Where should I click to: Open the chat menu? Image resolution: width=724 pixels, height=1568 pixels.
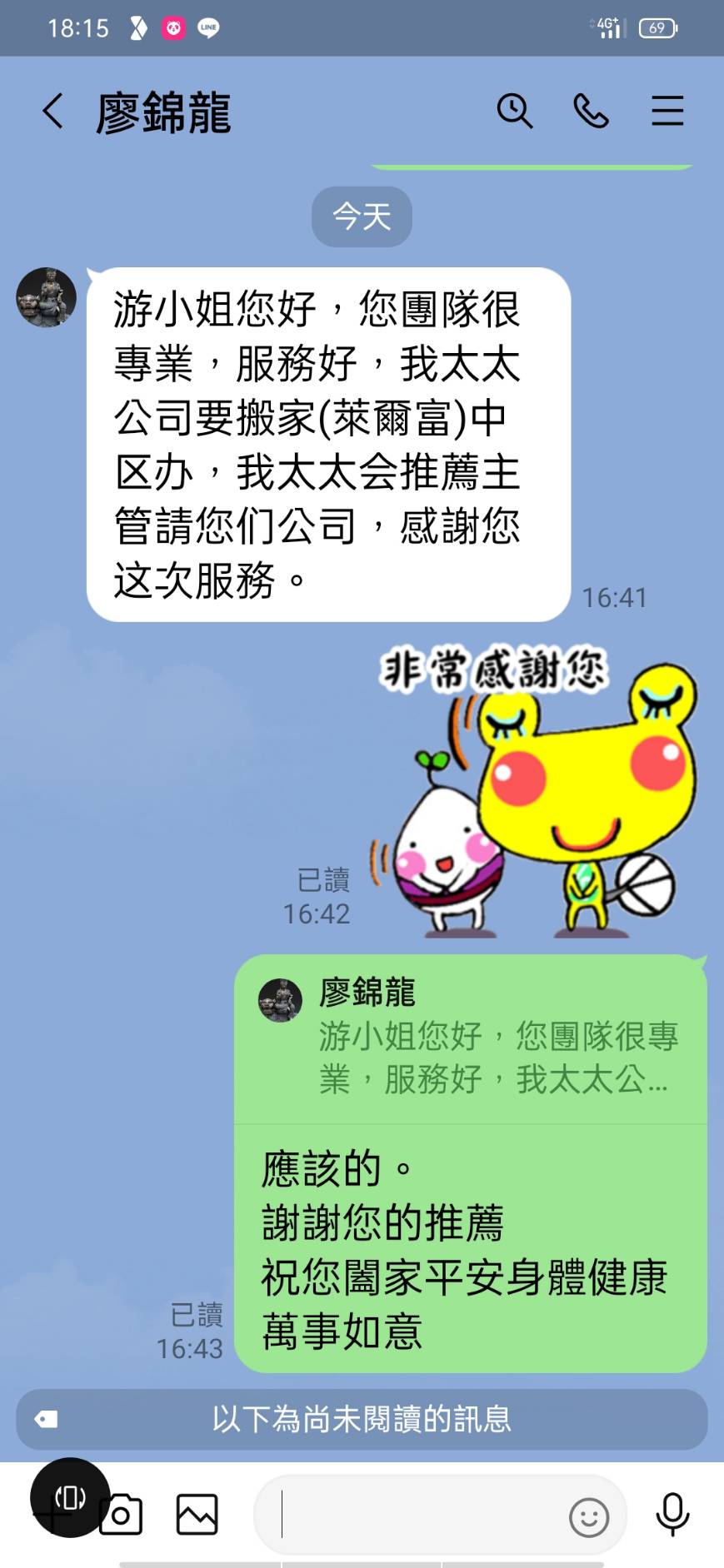(x=667, y=111)
